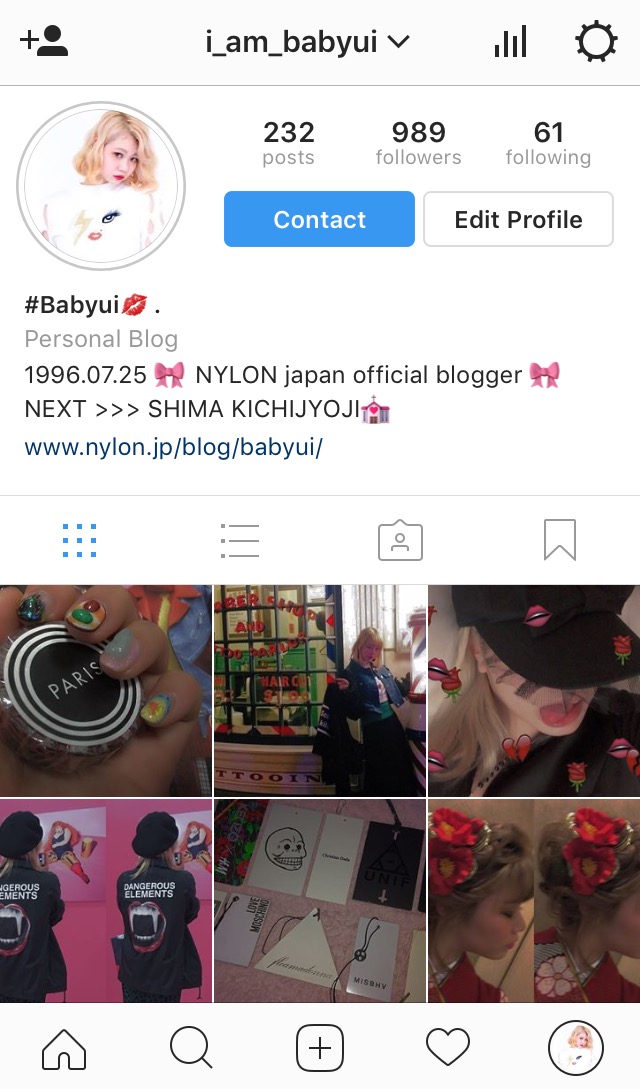Switch to grid view tab
The image size is (640, 1089).
tap(79, 540)
